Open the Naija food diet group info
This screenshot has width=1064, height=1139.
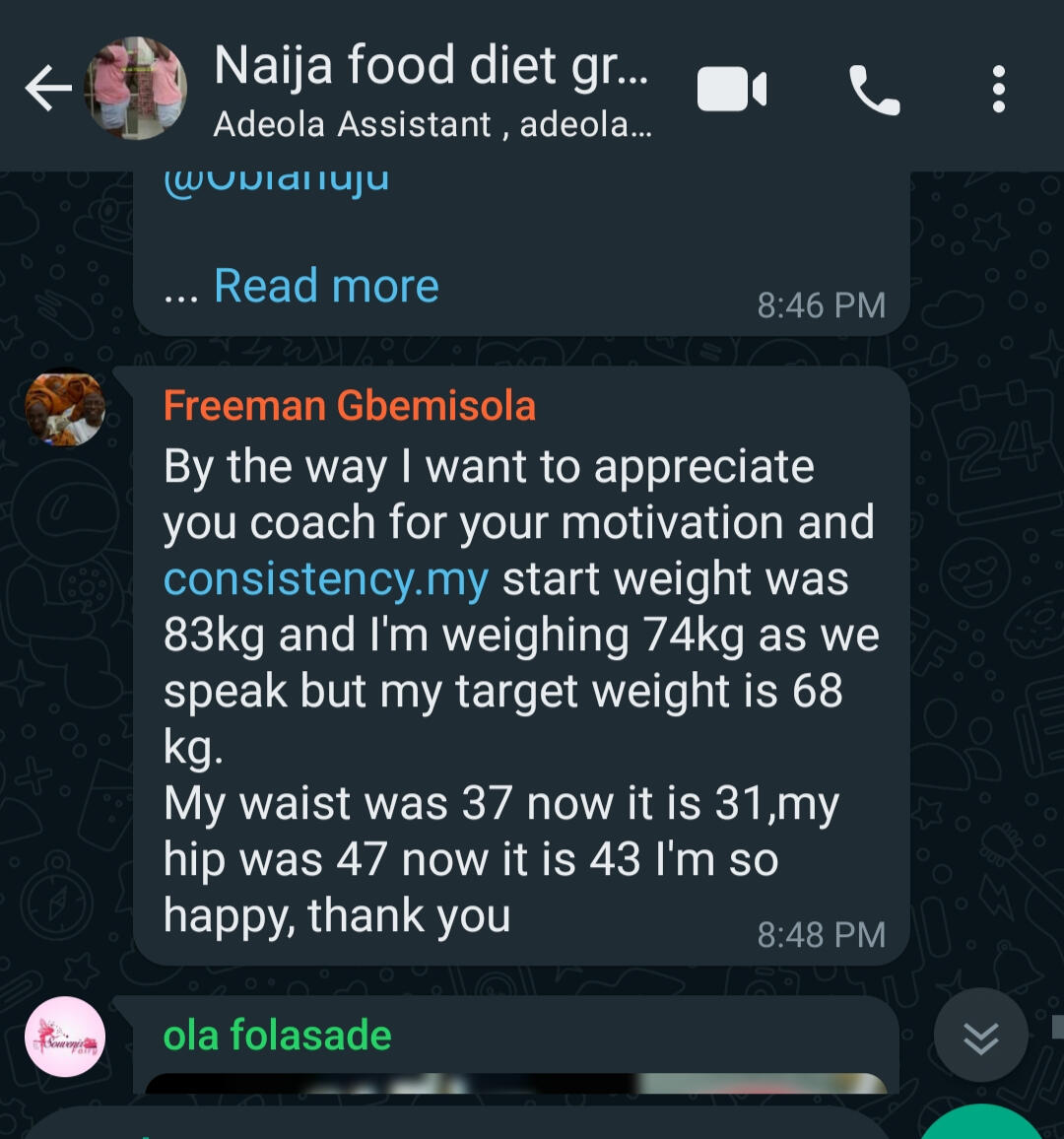pos(432,89)
